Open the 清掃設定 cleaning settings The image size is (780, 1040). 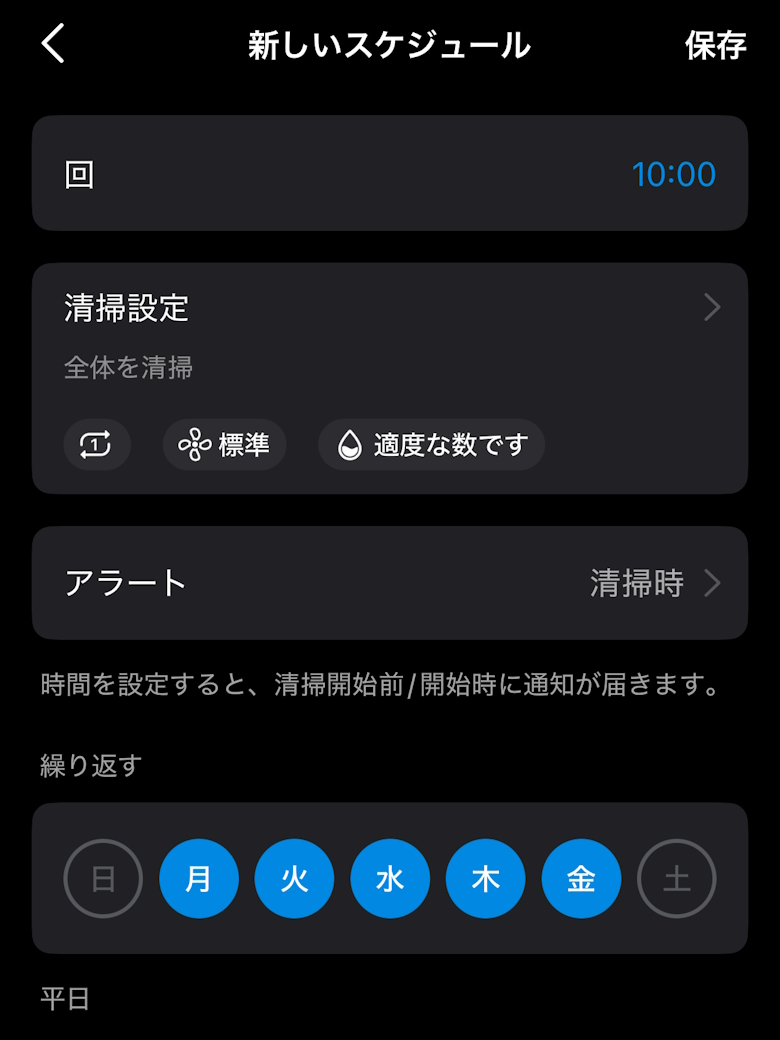pos(390,308)
